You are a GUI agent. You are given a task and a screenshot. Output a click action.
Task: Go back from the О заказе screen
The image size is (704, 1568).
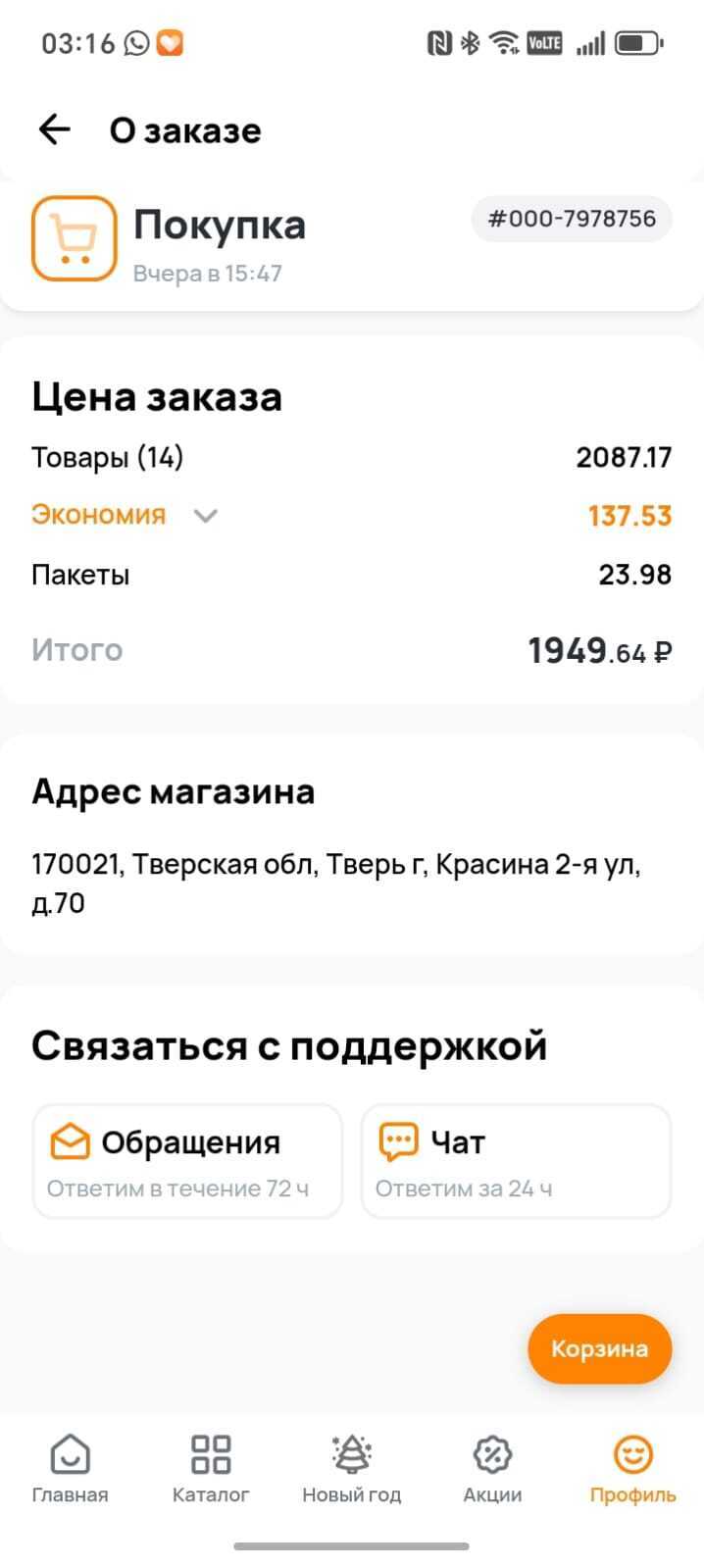pos(55,129)
